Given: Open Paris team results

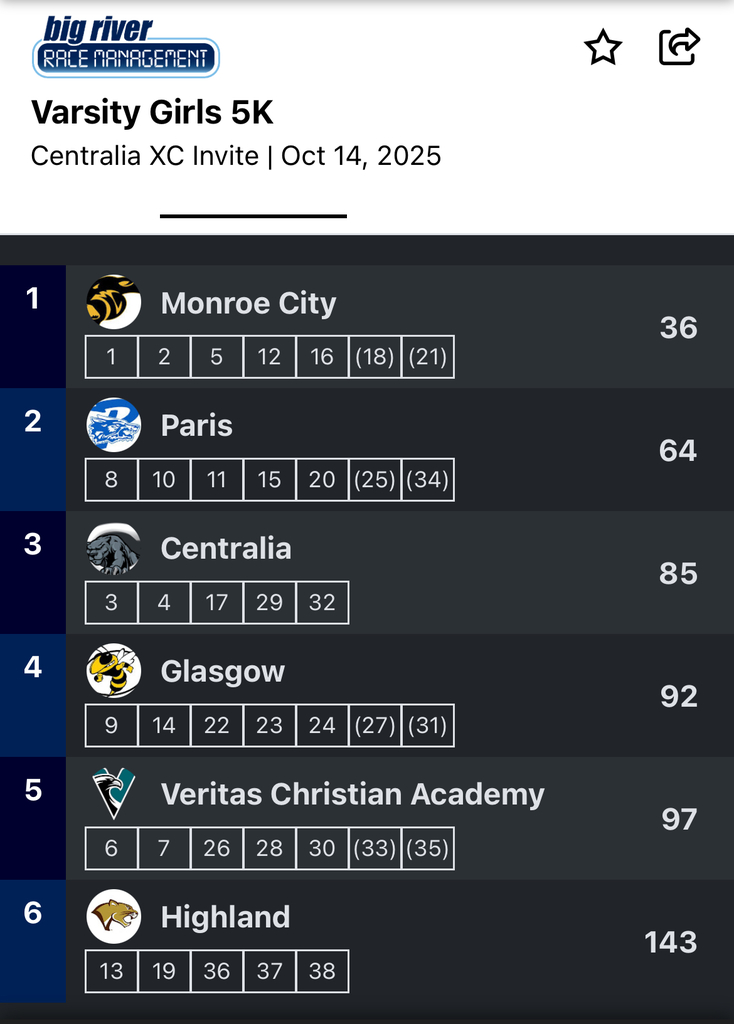Looking at the screenshot, I should tap(367, 449).
